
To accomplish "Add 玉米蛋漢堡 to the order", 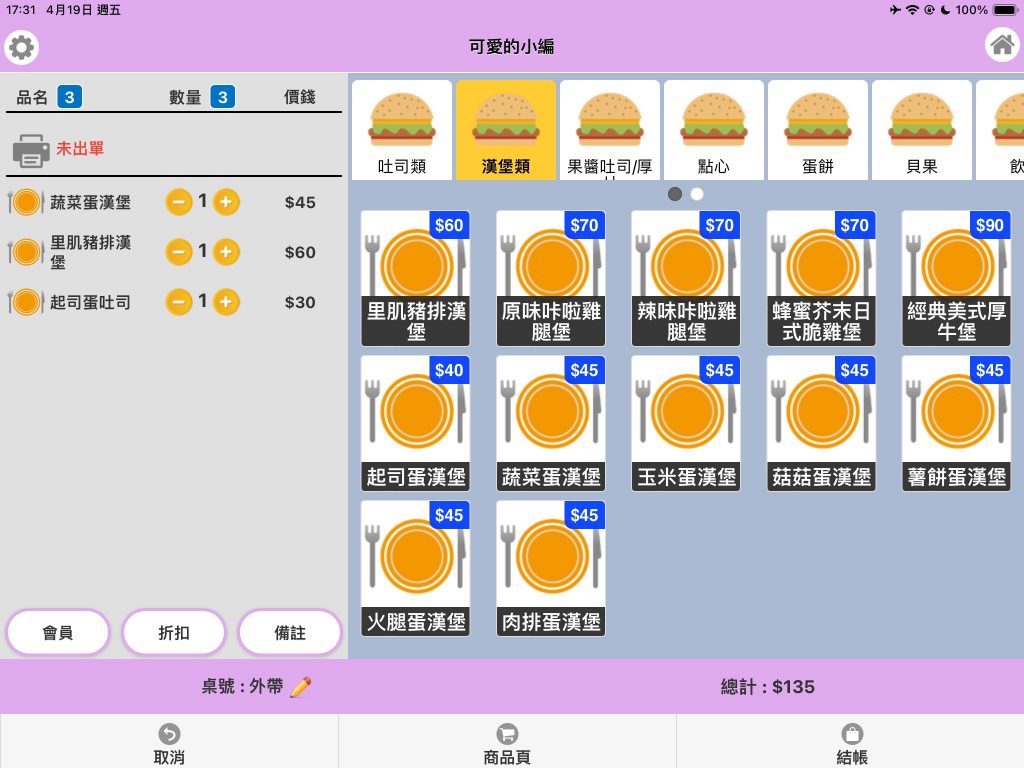I will (x=686, y=423).
